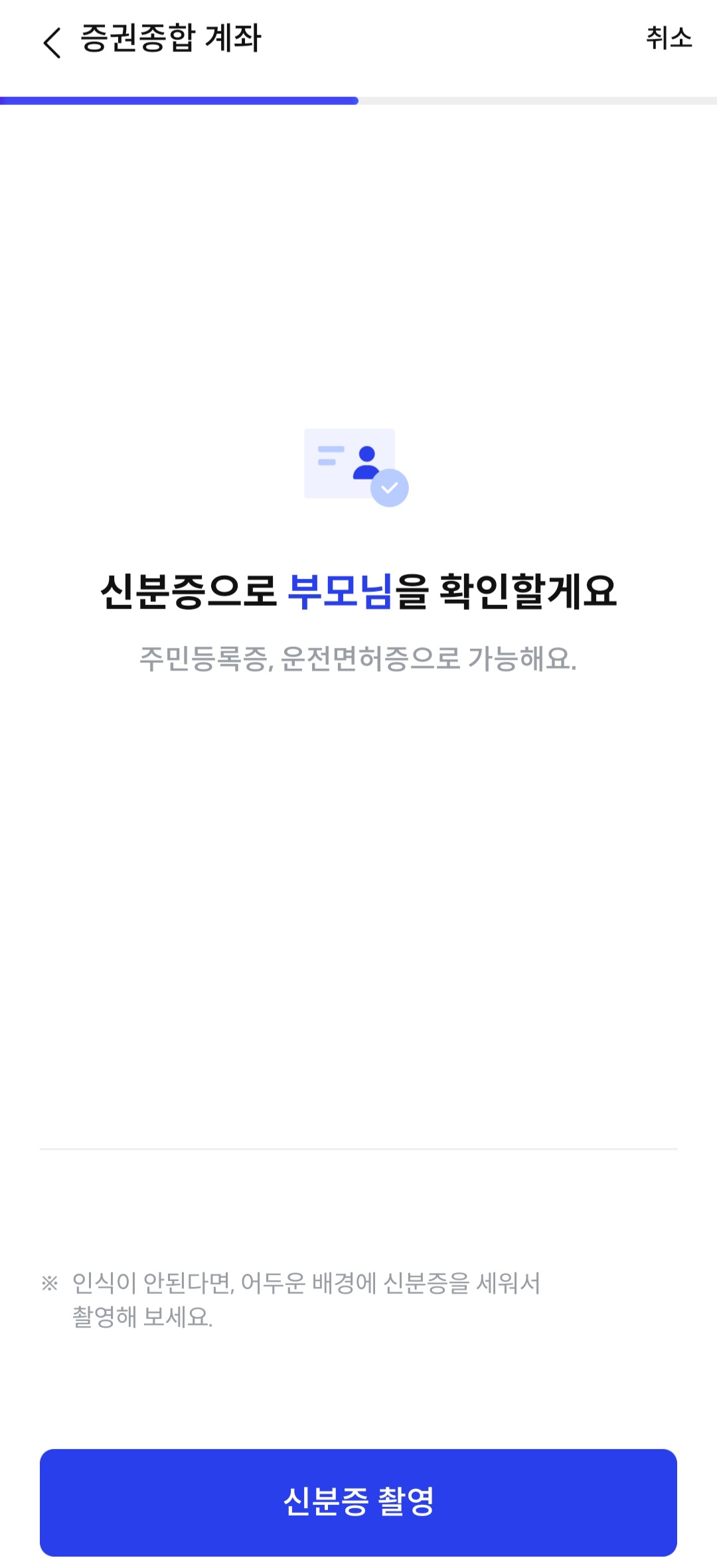Click the checkmark badge on the ID card icon
The image size is (717, 1568).
click(x=390, y=487)
